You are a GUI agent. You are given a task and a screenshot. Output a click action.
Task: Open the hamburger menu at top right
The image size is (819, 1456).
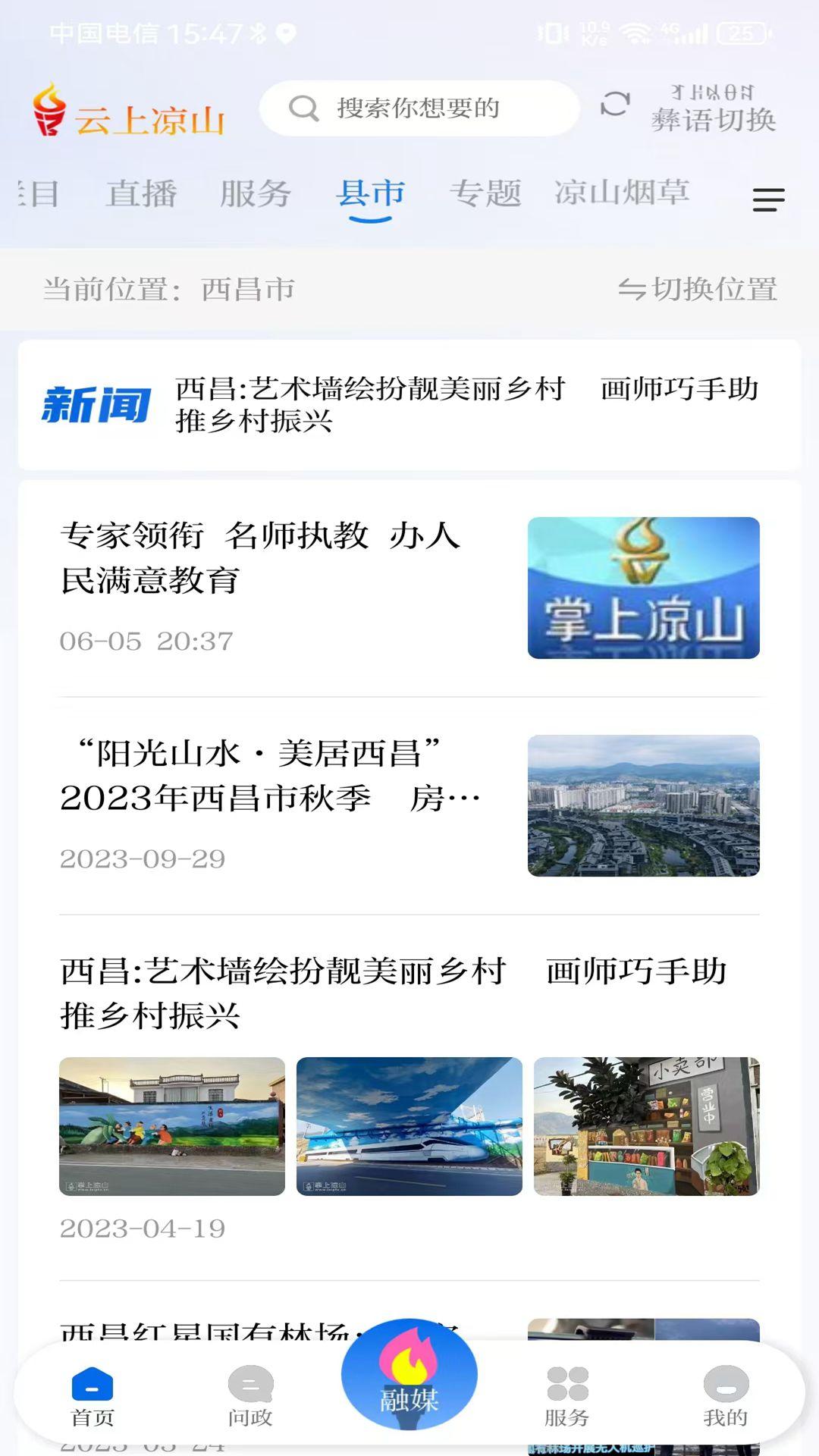tap(767, 199)
